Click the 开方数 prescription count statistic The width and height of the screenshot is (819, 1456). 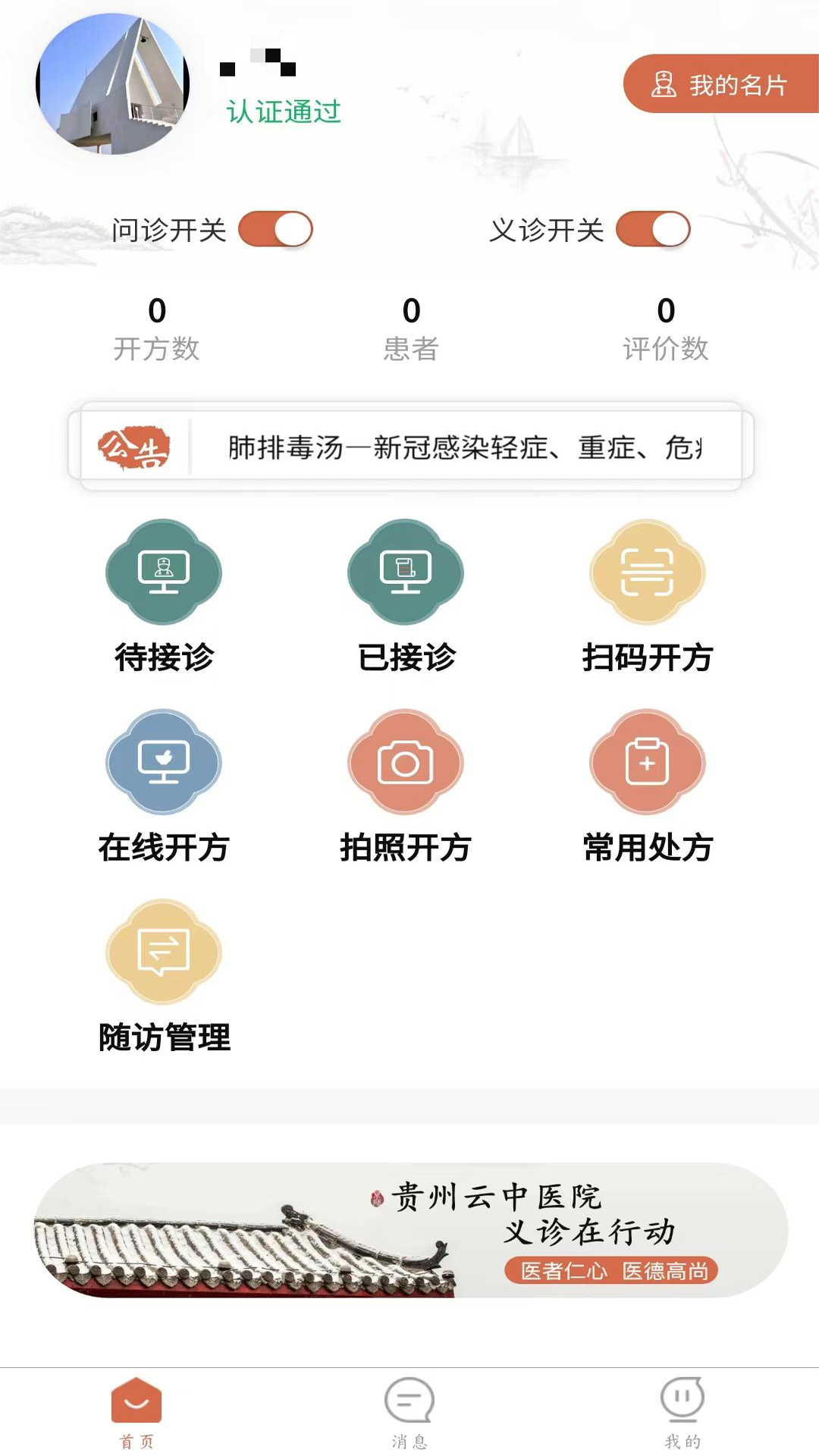(156, 326)
